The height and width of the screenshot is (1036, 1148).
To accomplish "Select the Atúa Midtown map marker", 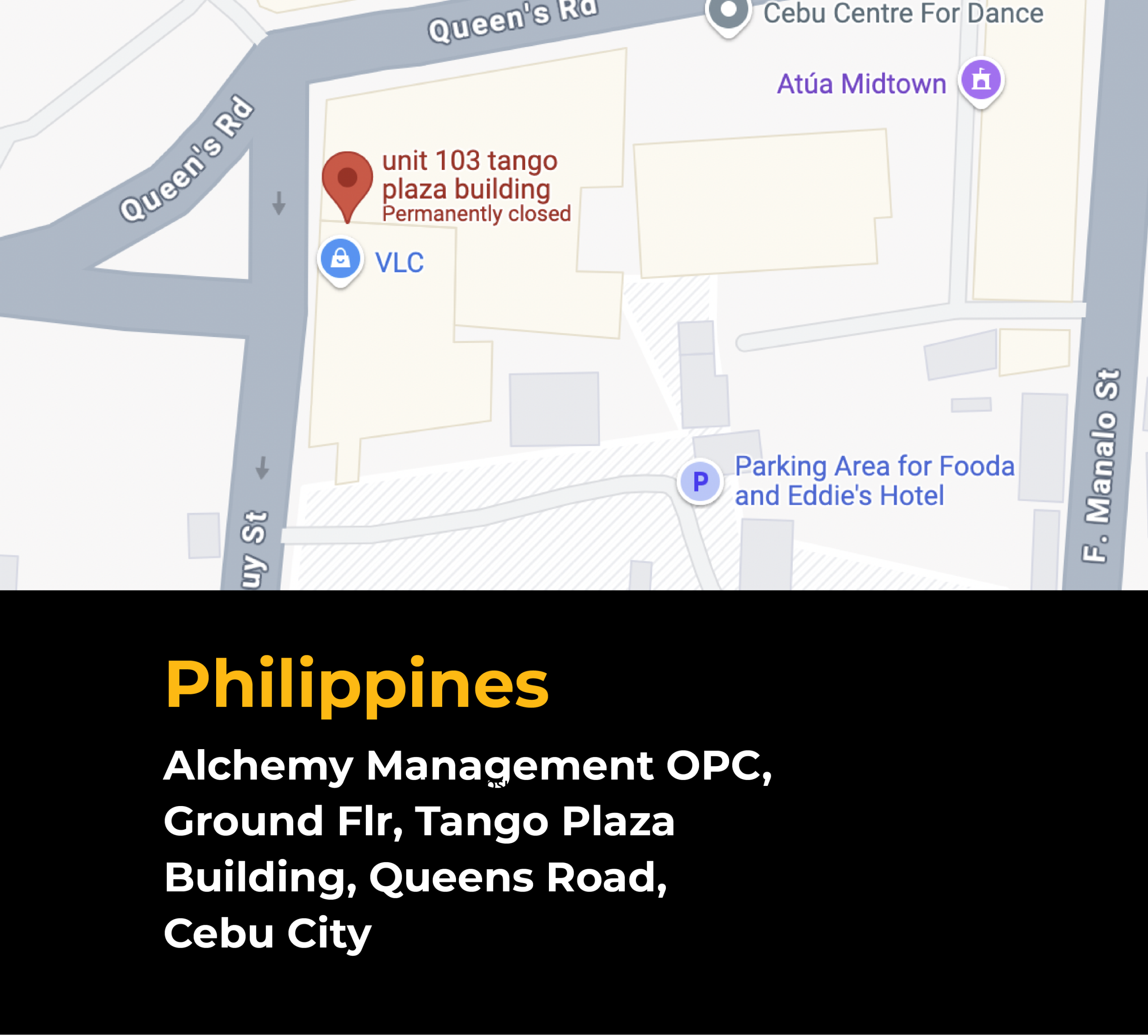I will 981,80.
